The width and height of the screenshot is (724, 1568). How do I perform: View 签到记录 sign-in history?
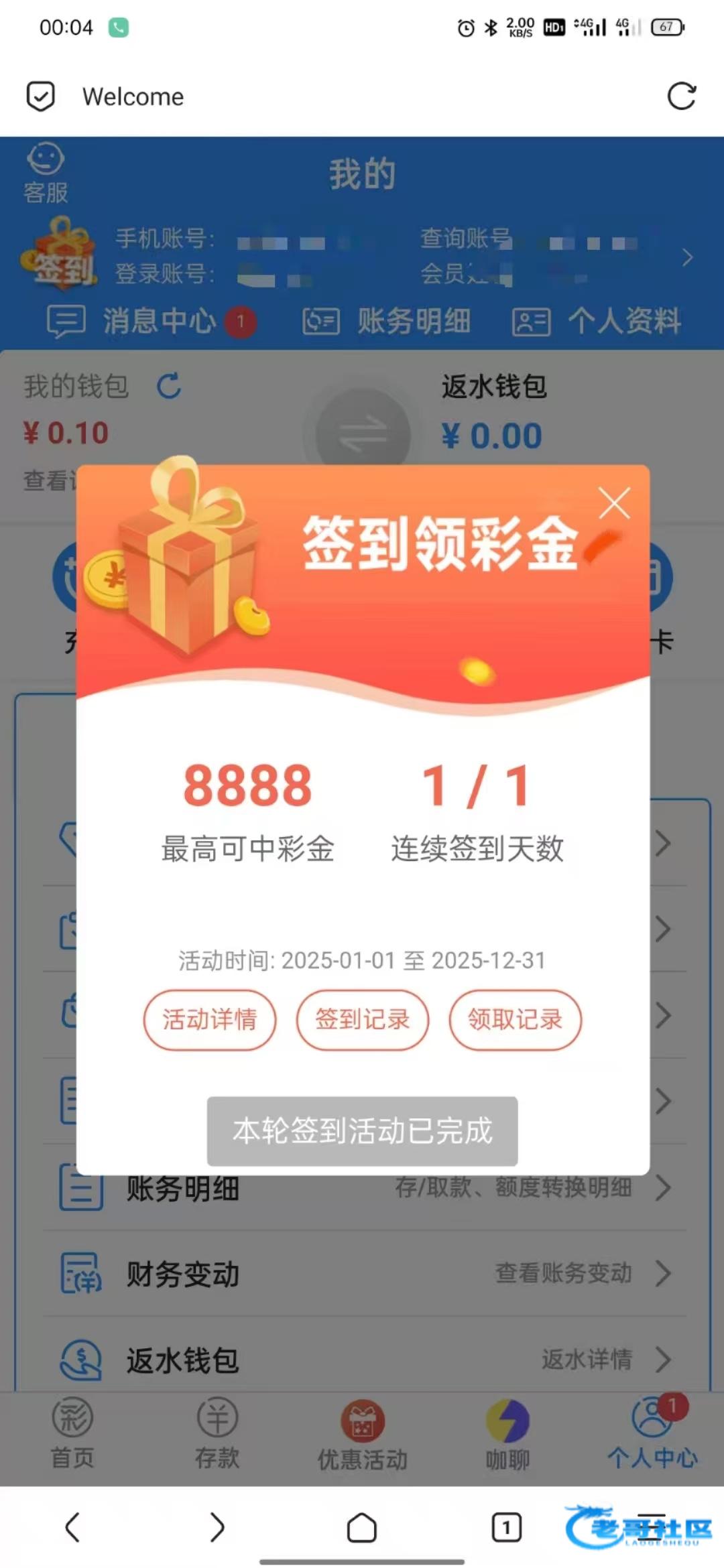(363, 1020)
